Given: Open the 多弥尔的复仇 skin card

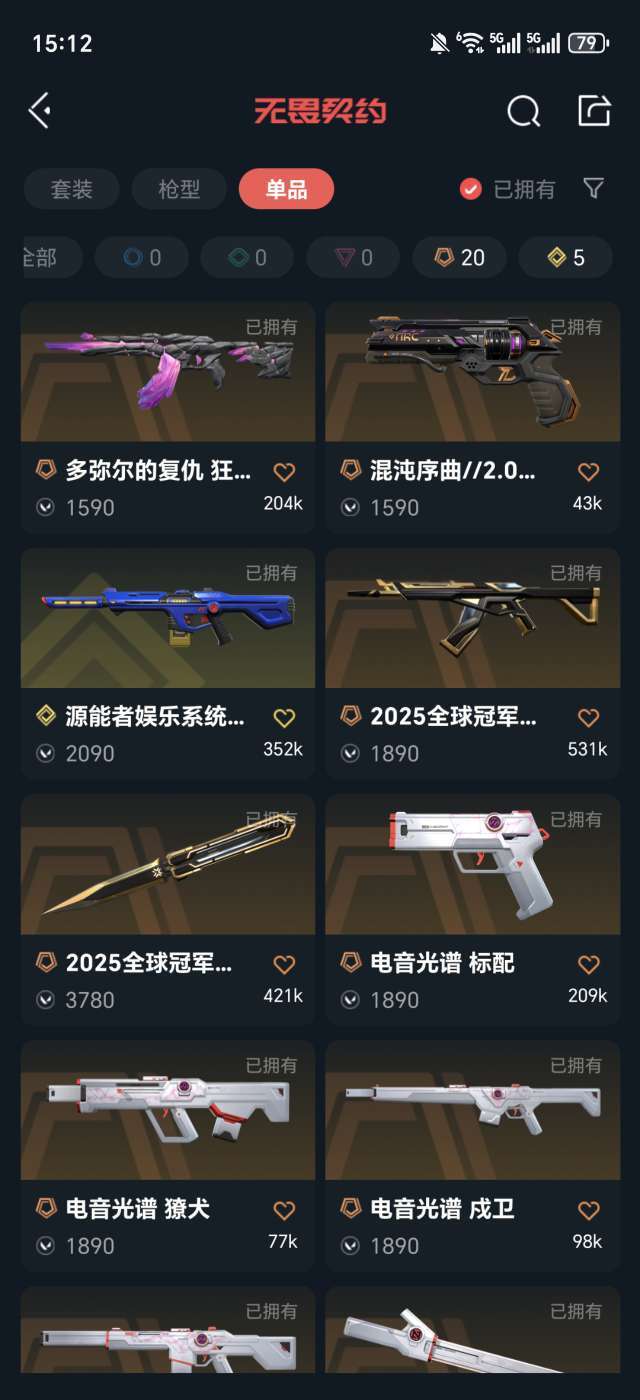Looking at the screenshot, I should tap(168, 417).
